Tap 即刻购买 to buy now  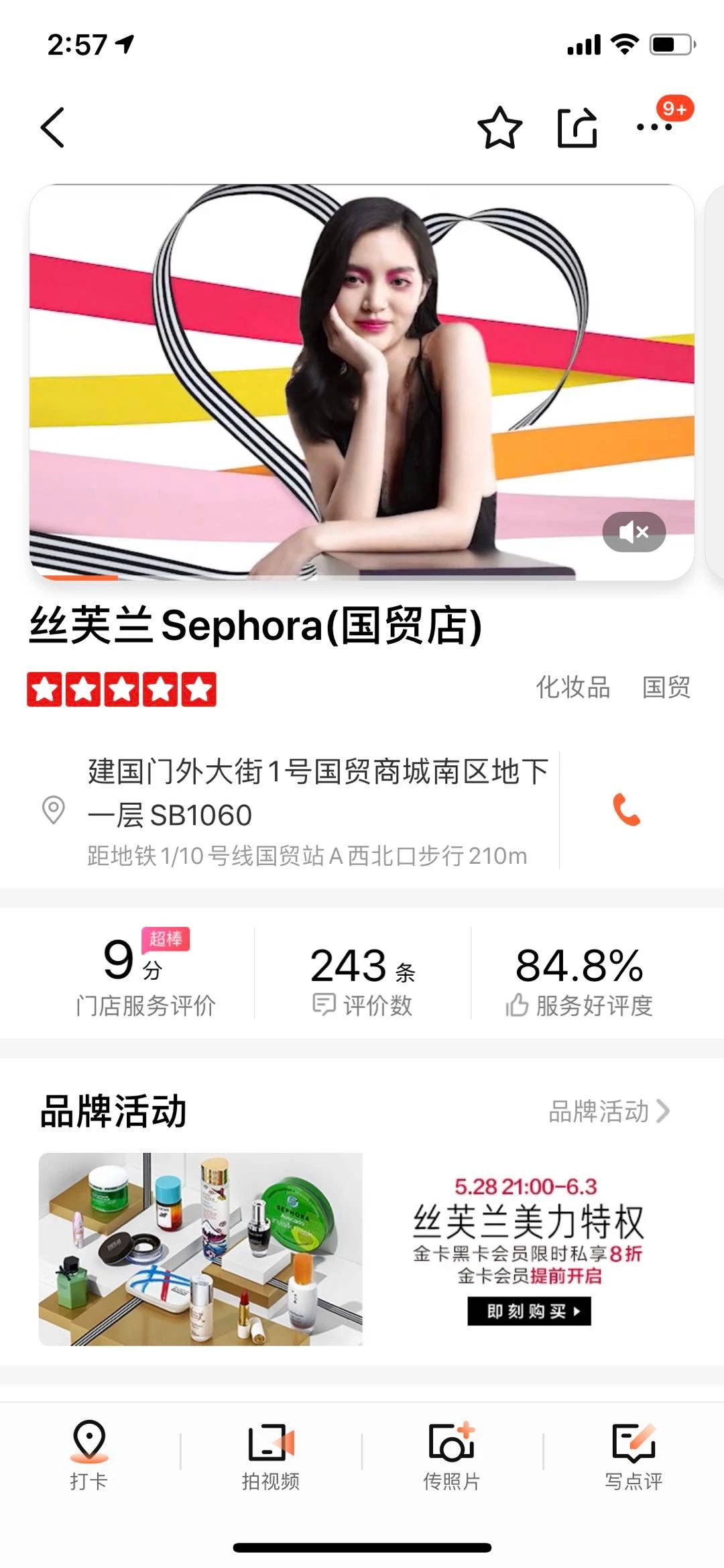click(x=529, y=1310)
